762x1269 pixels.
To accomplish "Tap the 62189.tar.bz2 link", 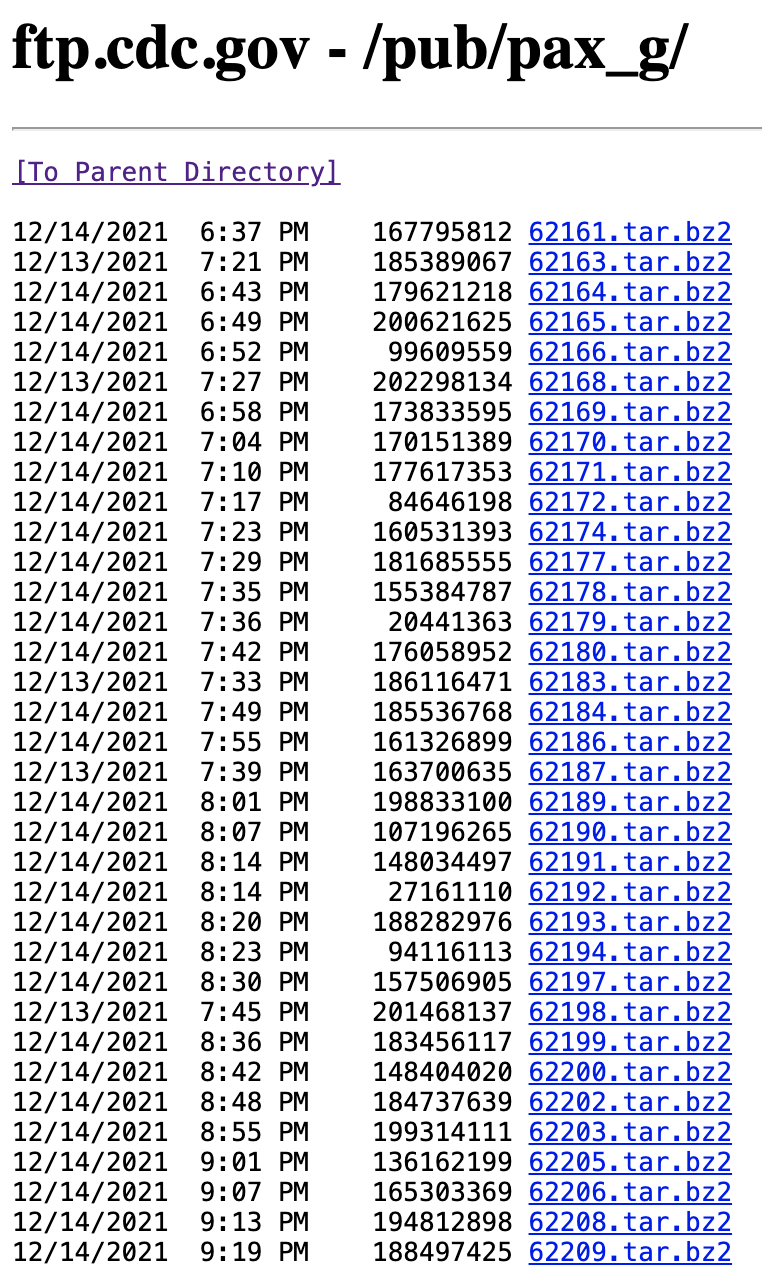I will [x=630, y=802].
